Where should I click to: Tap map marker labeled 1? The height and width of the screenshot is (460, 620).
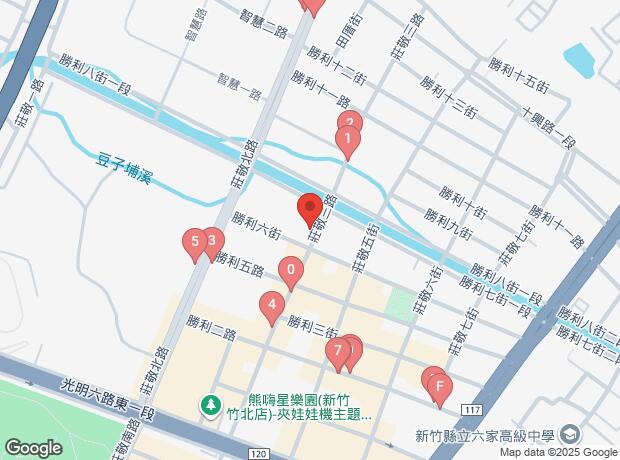(347, 140)
